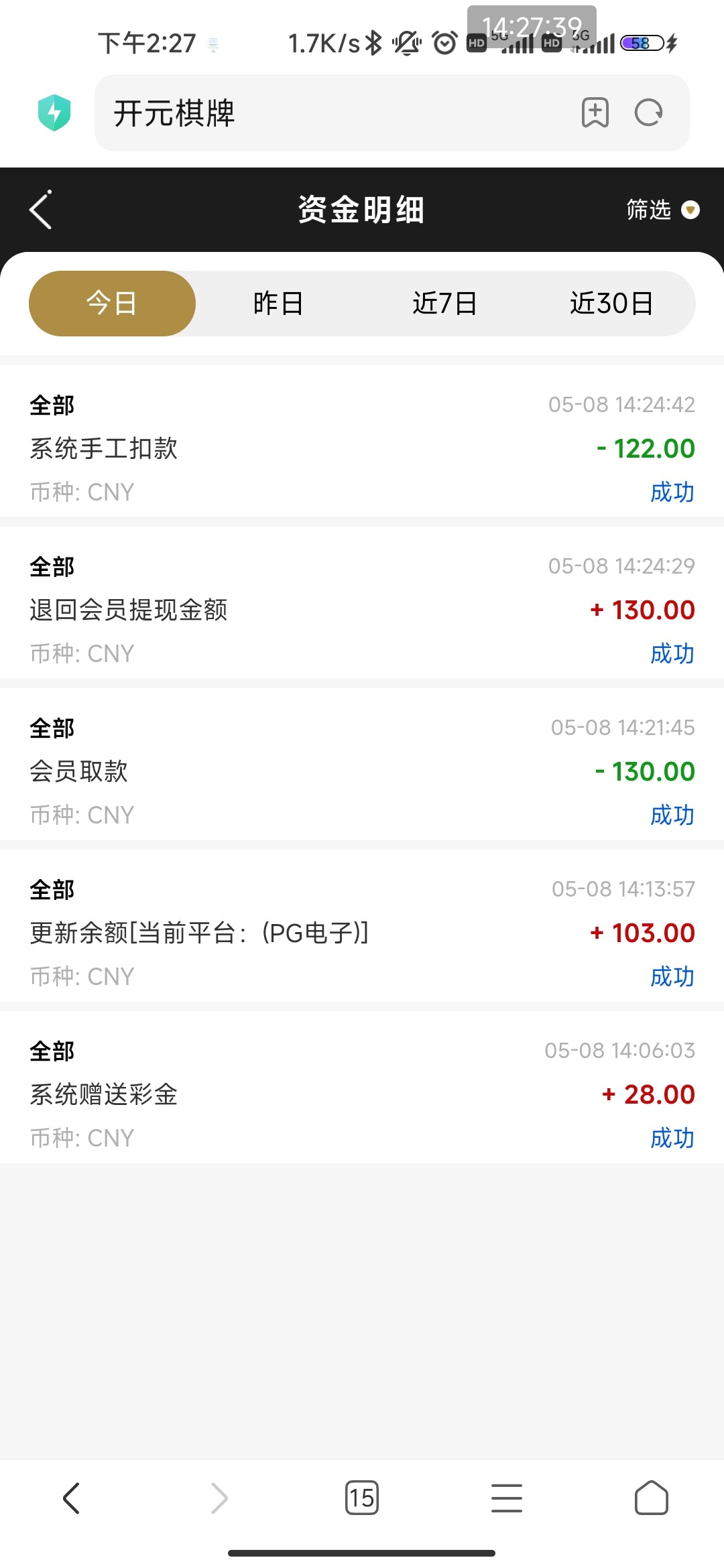Viewport: 724px width, 1568px height.
Task: Open the browser tabs switcher
Action: point(362,1498)
